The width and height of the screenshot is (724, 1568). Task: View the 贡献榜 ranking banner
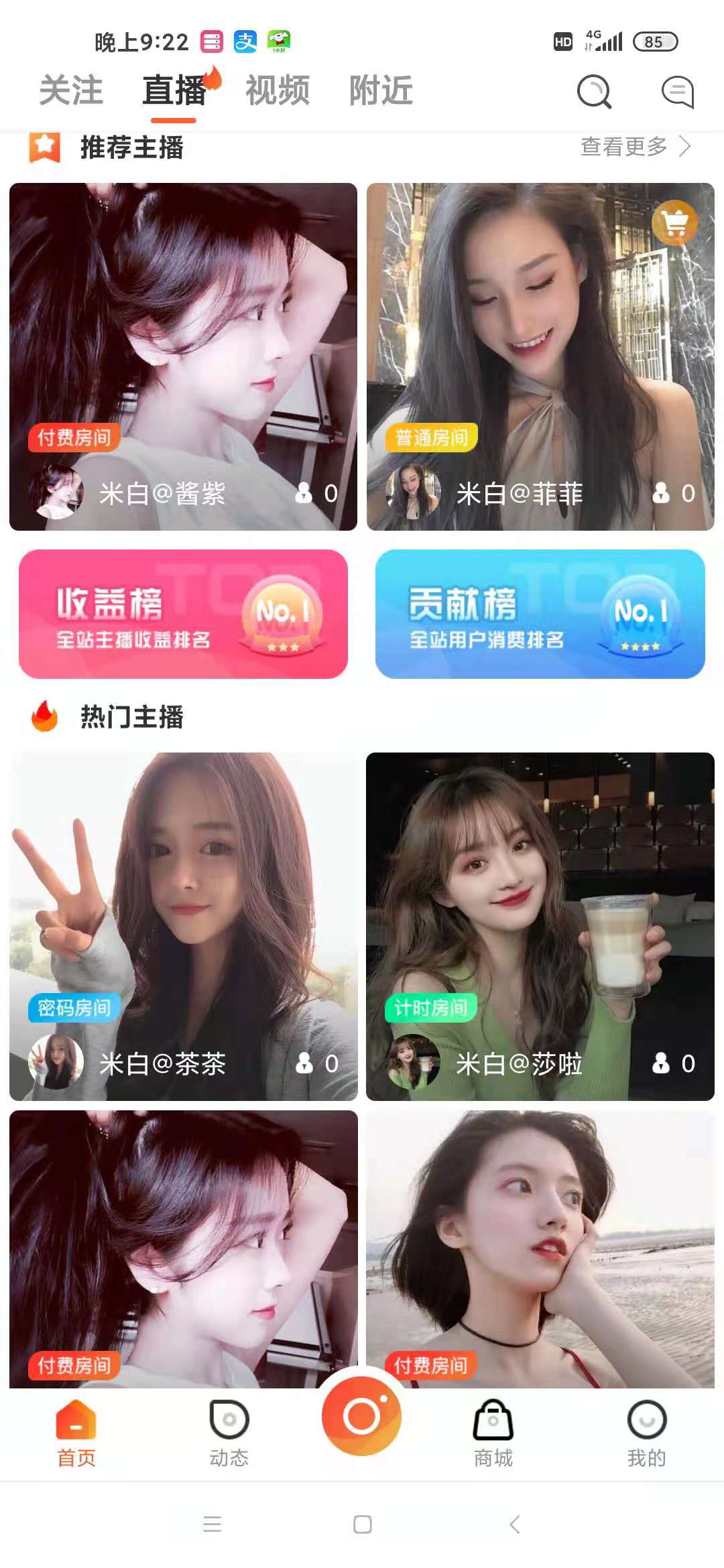(540, 614)
